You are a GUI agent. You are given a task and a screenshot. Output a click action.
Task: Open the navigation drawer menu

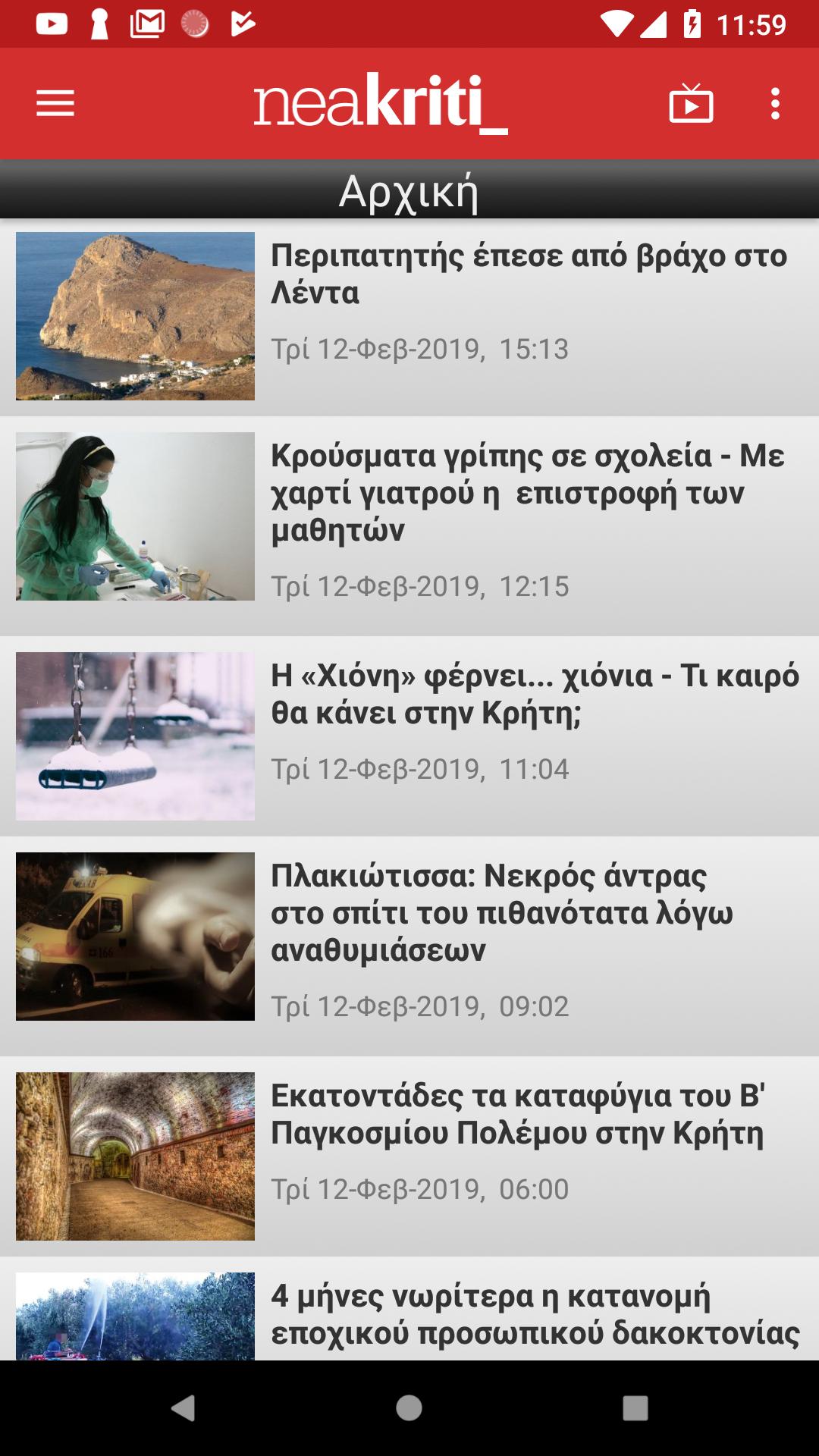tap(53, 104)
